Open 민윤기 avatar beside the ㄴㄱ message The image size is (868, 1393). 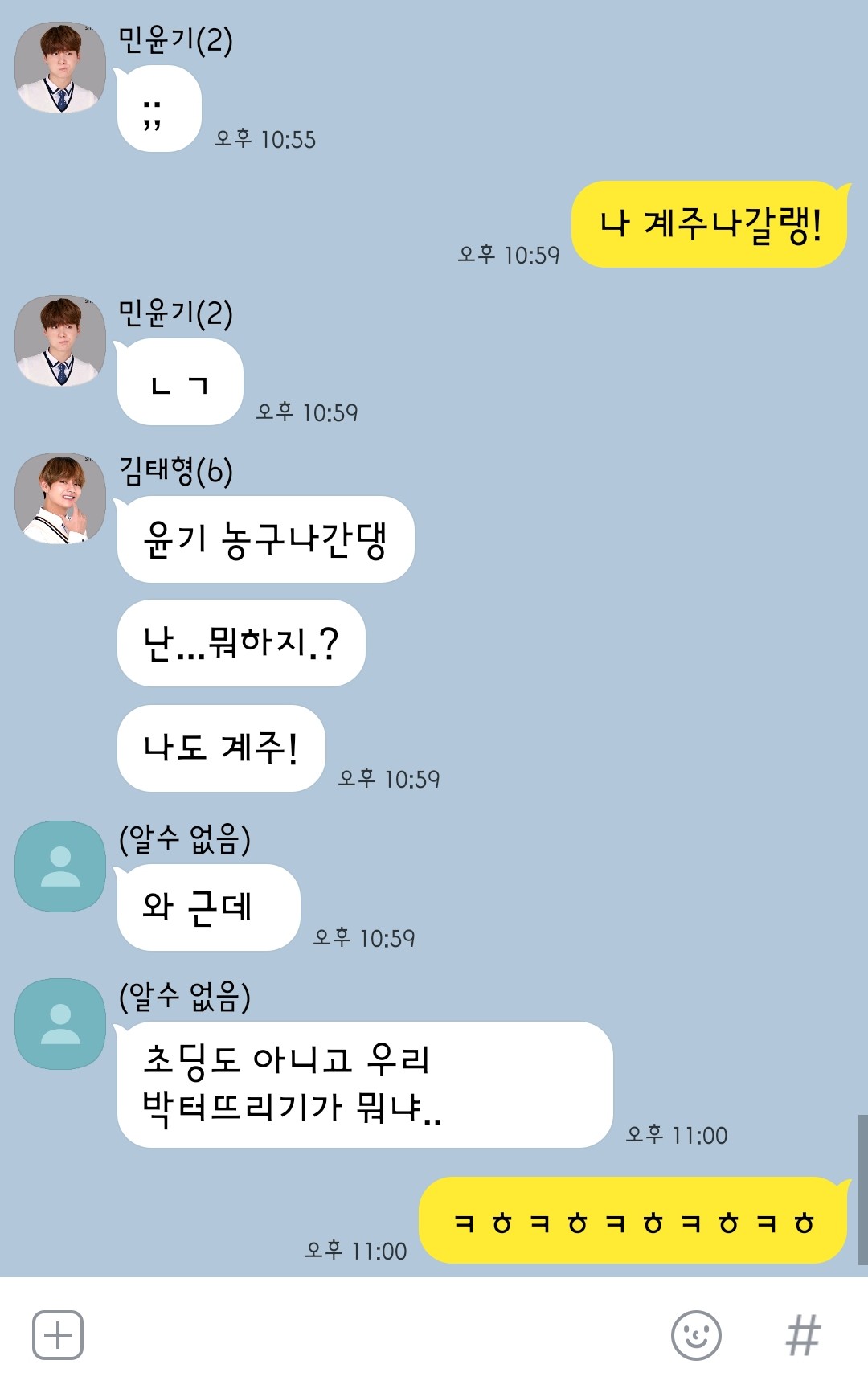[60, 341]
